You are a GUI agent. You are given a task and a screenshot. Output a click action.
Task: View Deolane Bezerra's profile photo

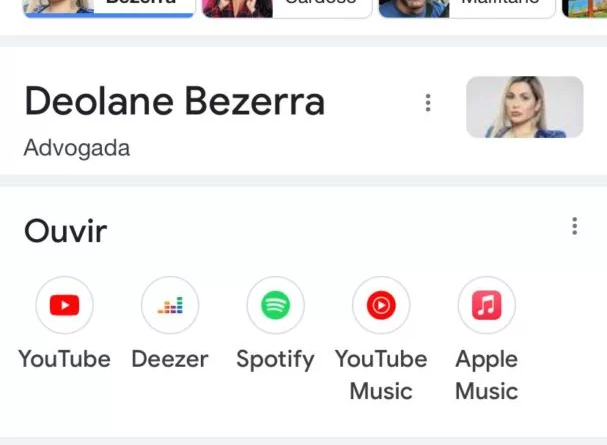[524, 107]
